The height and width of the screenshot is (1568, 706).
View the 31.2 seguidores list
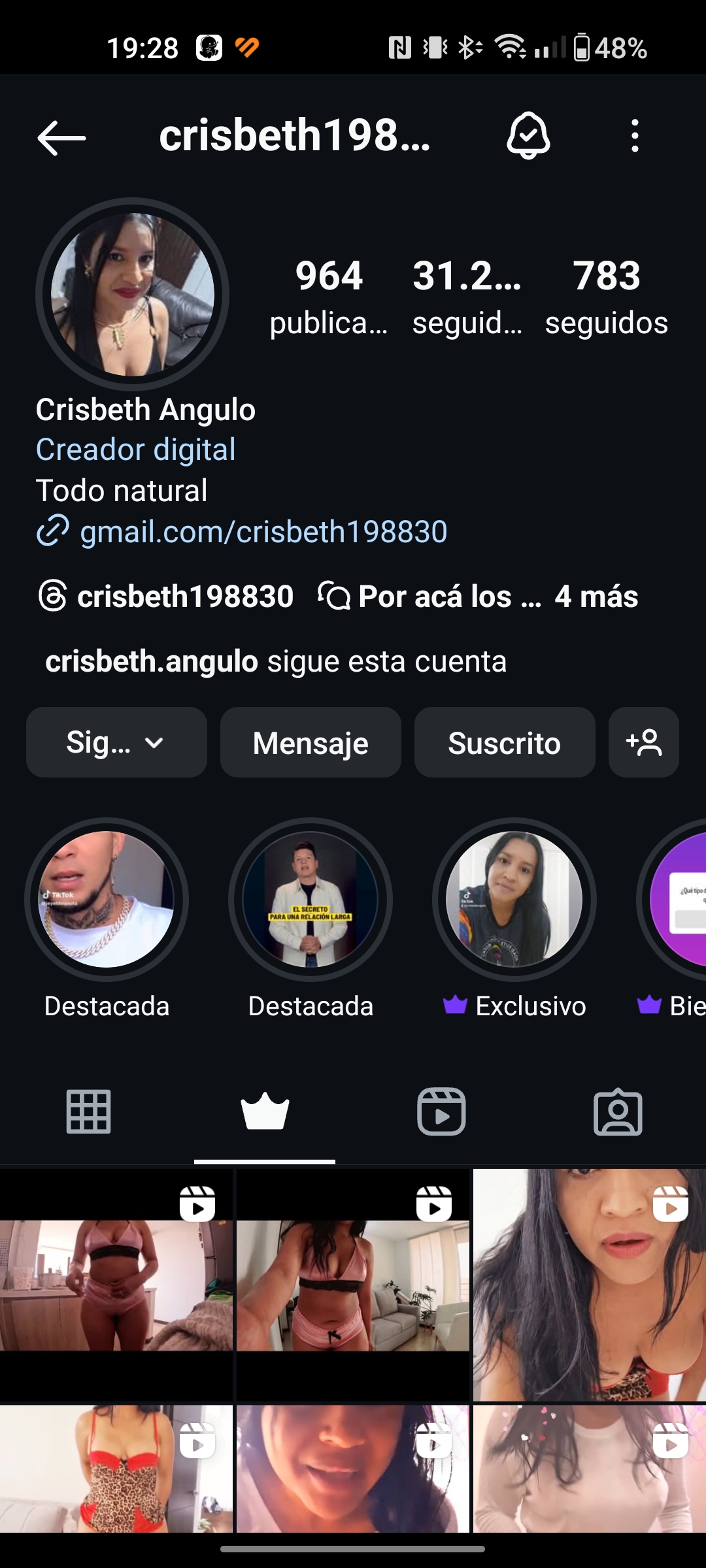click(x=467, y=296)
